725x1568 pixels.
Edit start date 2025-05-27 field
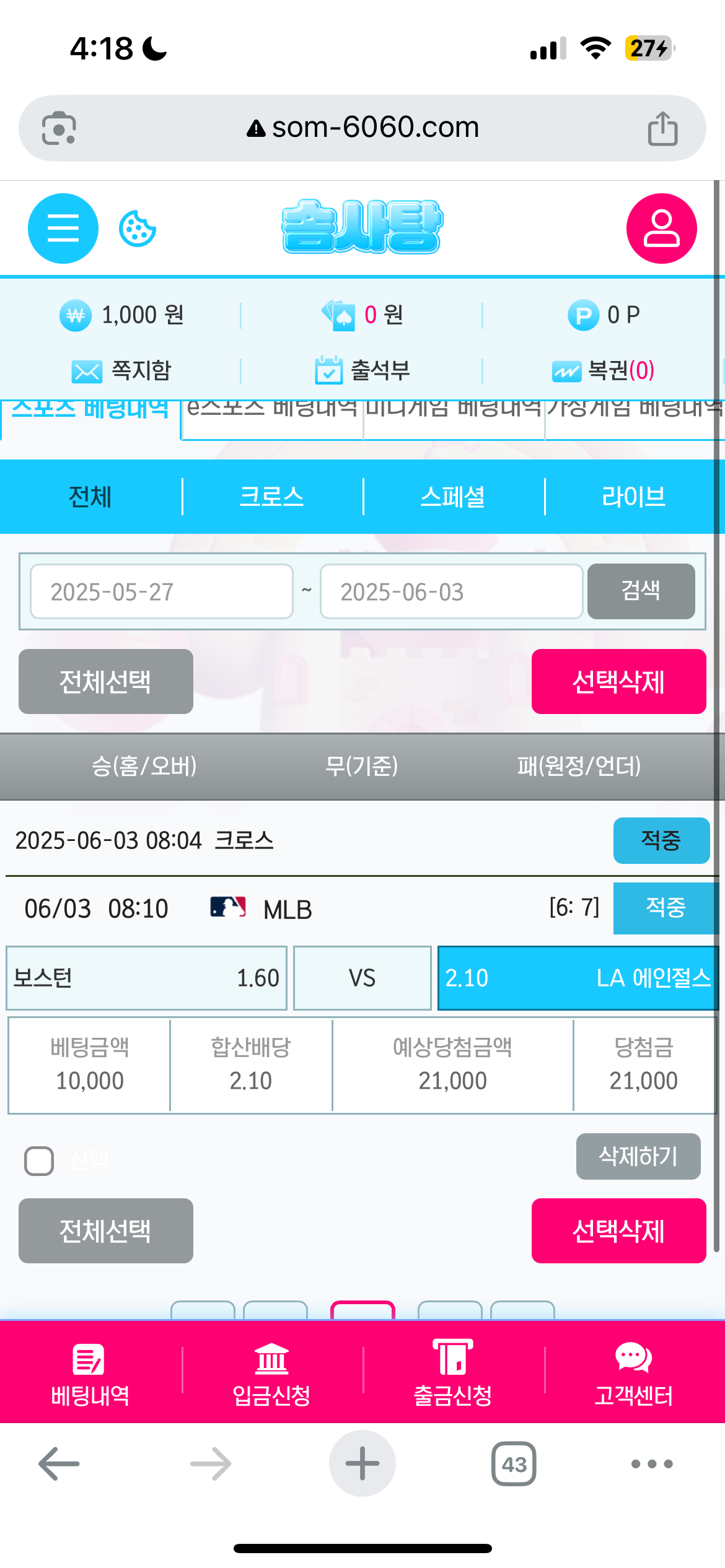[161, 591]
